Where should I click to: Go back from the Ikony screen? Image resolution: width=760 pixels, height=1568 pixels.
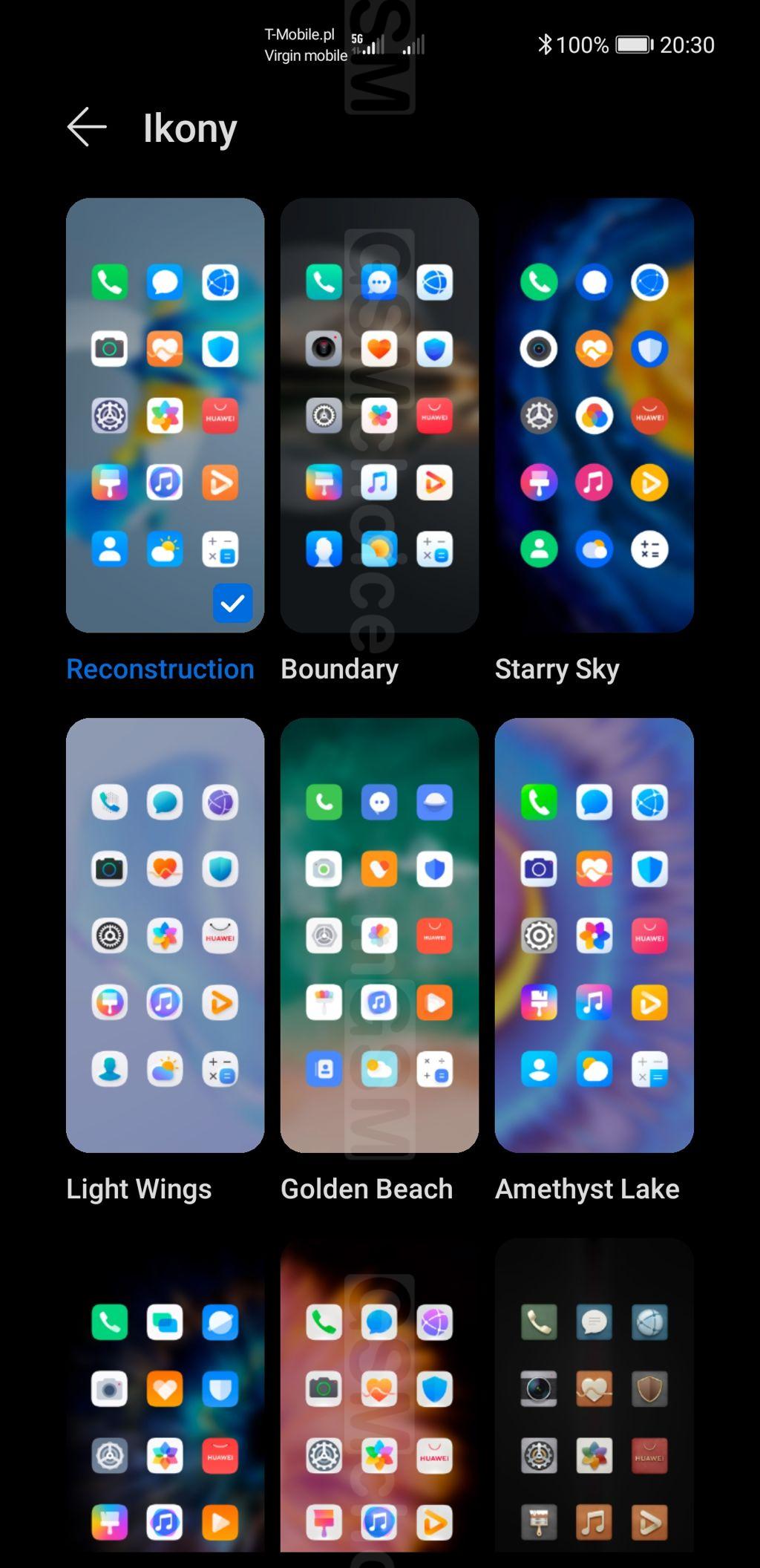(87, 127)
